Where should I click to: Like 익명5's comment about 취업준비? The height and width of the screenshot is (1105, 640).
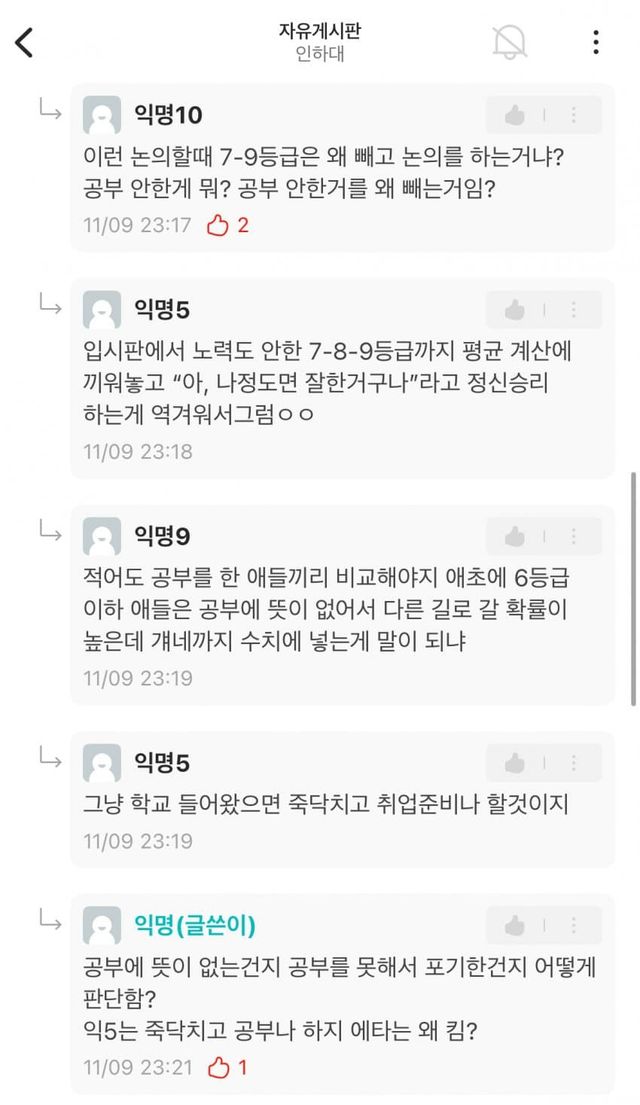(x=515, y=764)
